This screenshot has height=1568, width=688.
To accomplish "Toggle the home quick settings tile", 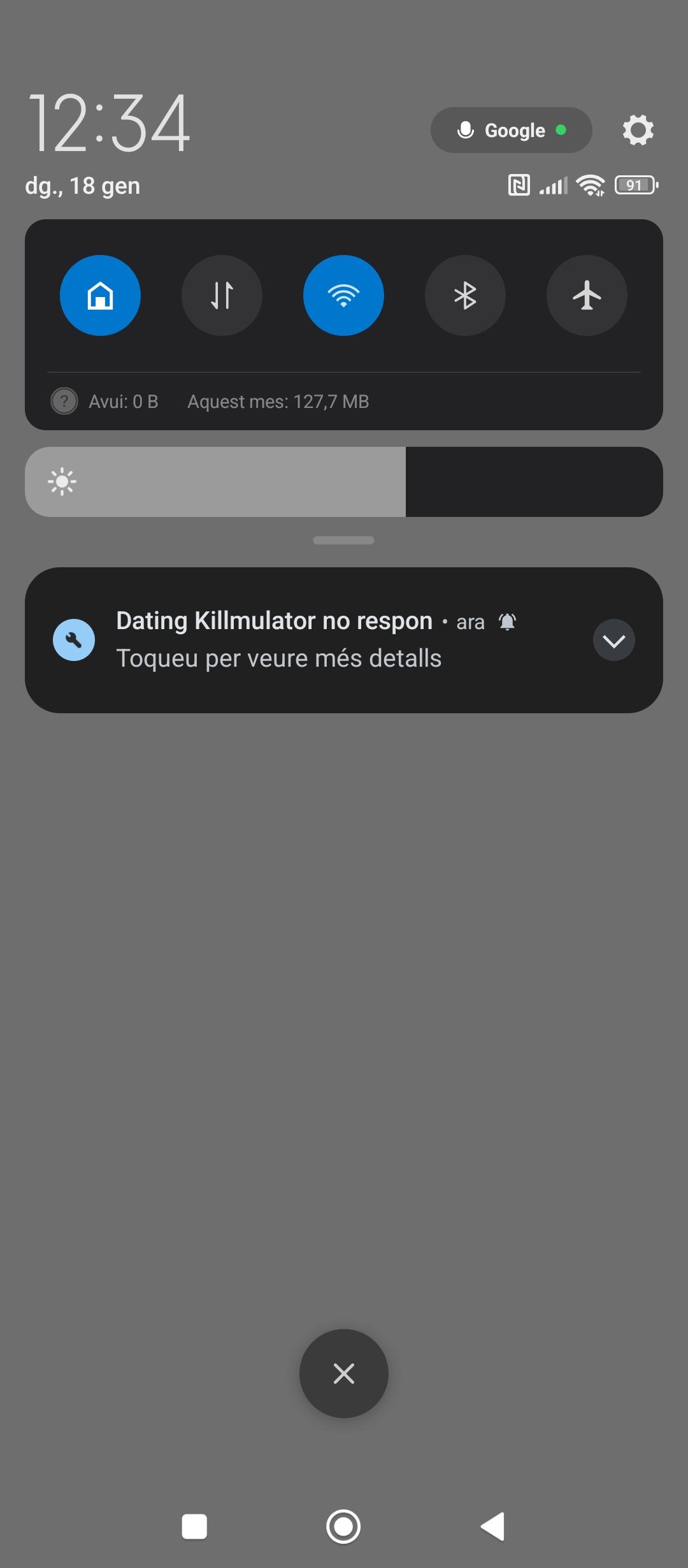I will coord(100,296).
